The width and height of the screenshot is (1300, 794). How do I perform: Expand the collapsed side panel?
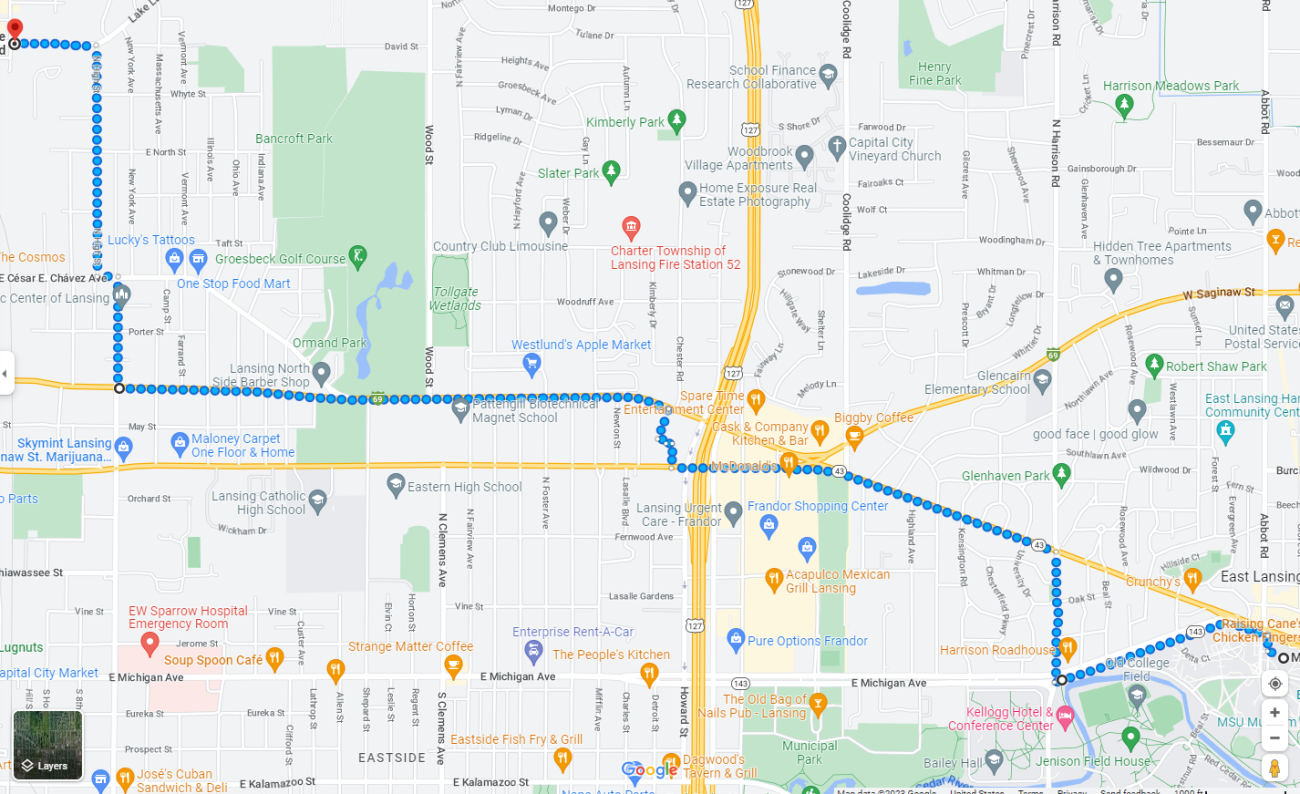tap(5, 373)
